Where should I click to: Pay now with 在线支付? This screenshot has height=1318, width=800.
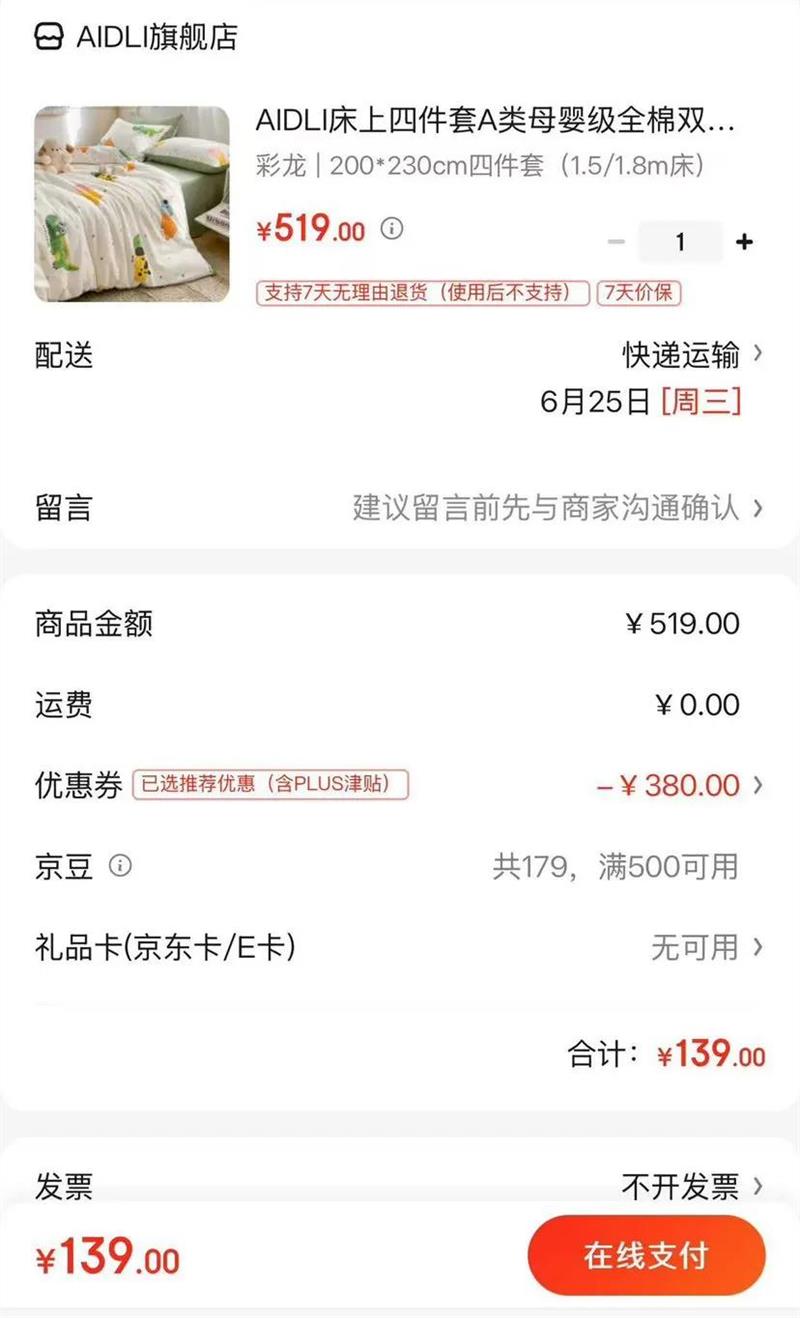(x=646, y=1256)
